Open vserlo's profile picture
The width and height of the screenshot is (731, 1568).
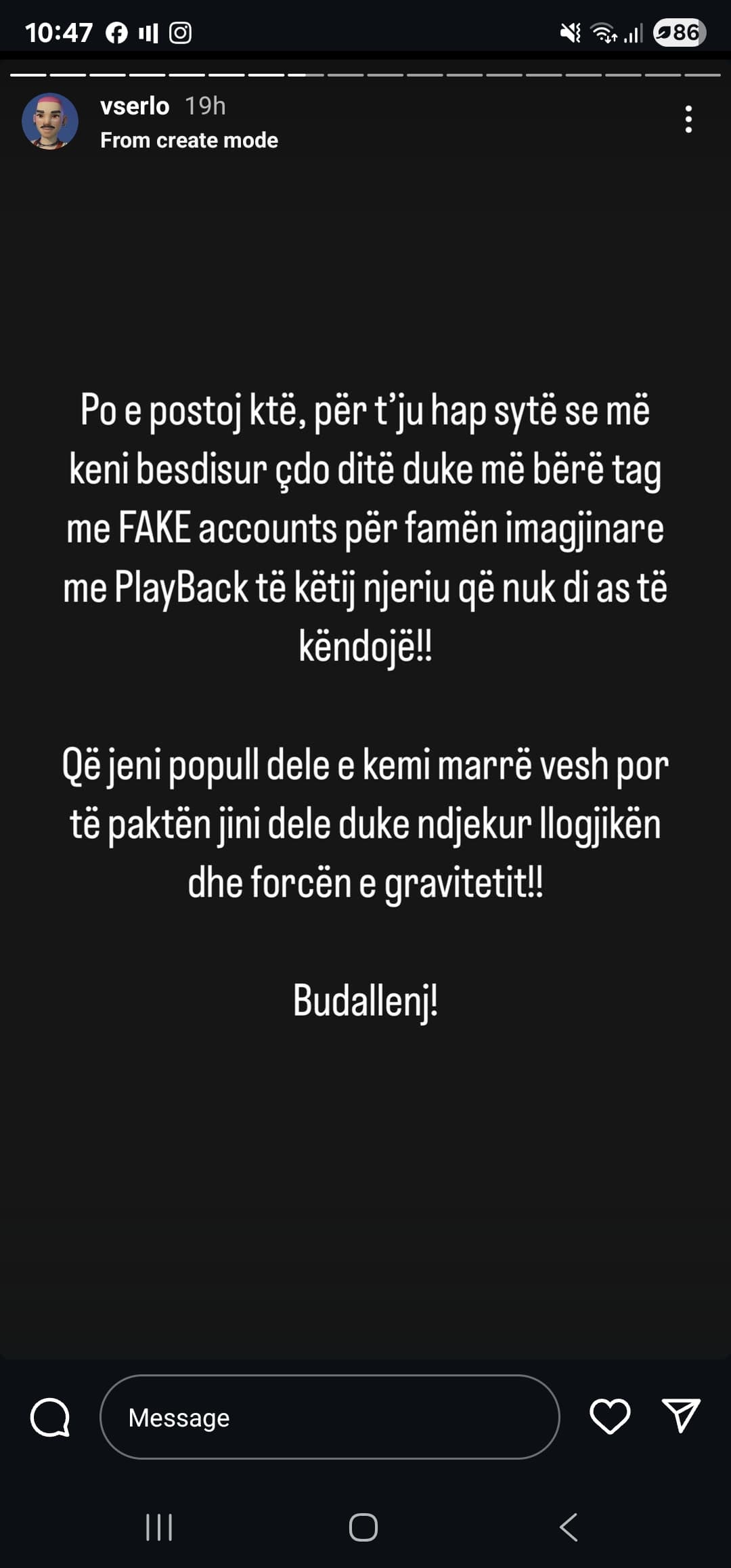point(50,121)
